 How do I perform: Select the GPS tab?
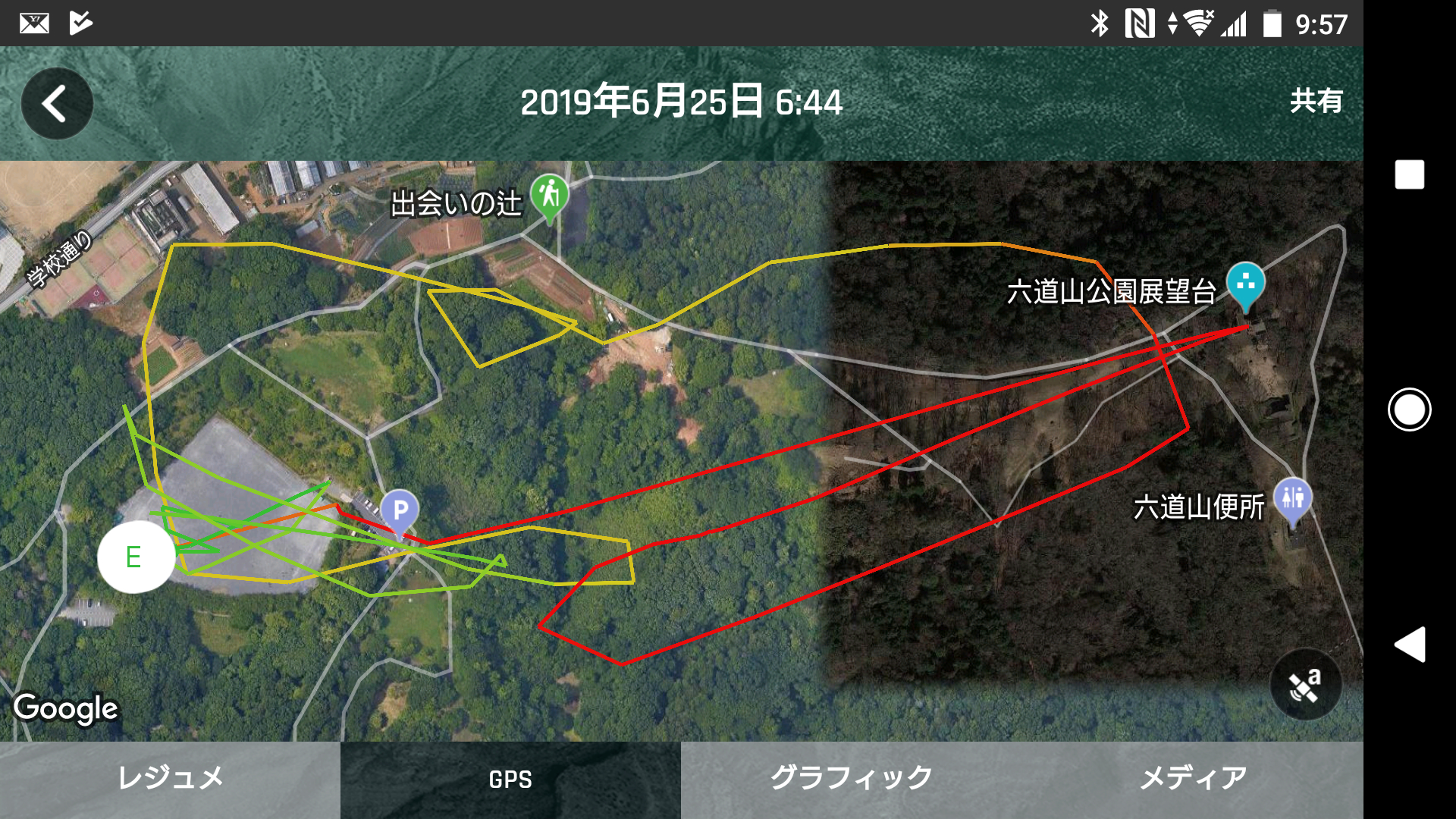(510, 779)
